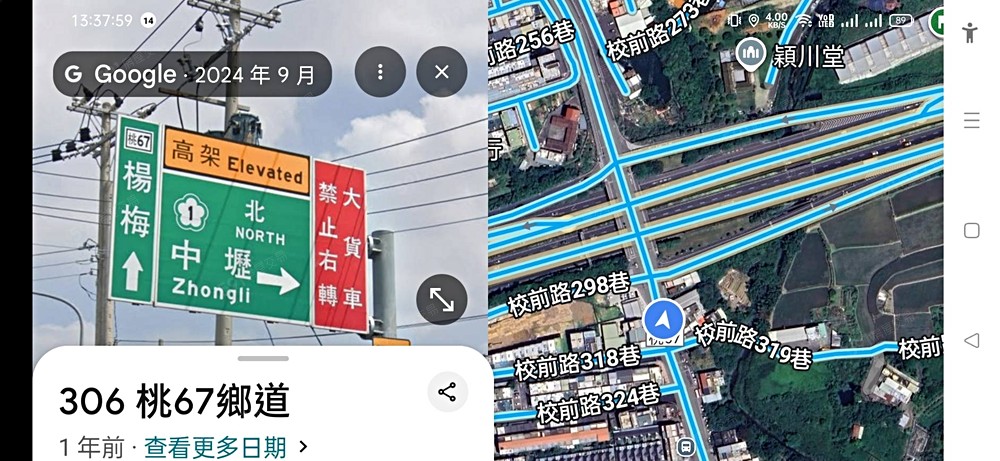1000x461 pixels.
Task: Expand Street View to full screen
Action: (441, 299)
